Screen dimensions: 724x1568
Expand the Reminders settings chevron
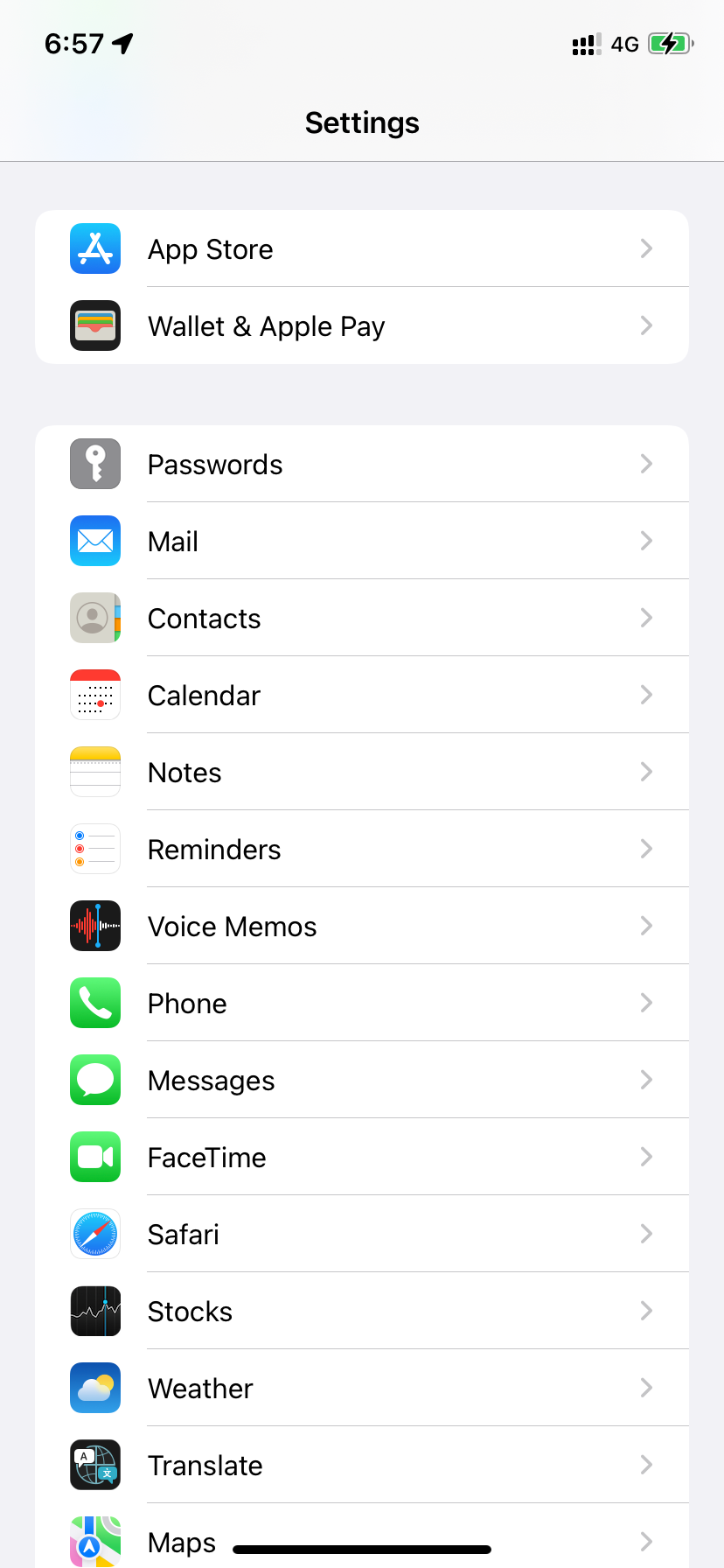[x=645, y=849]
